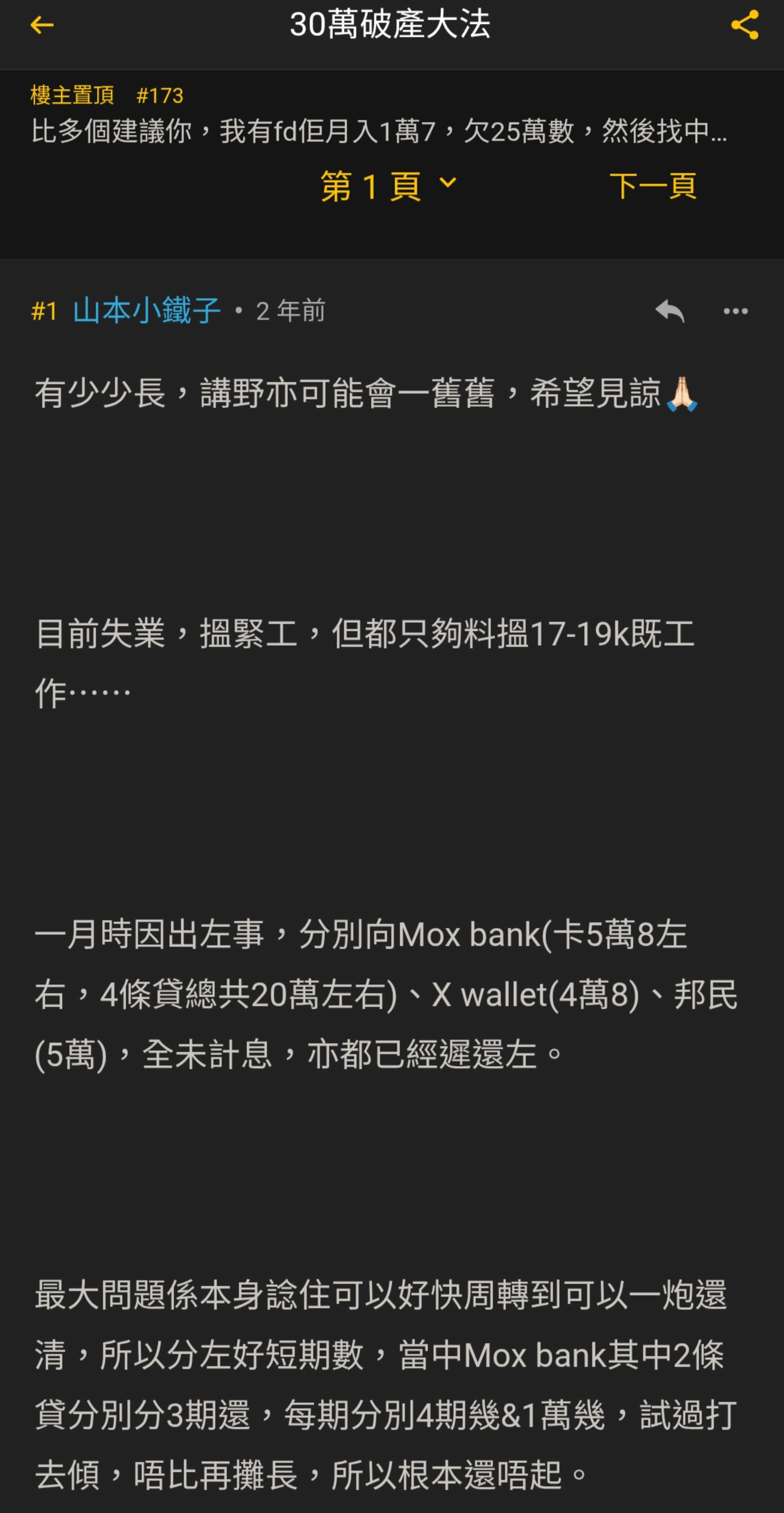Viewport: 784px width, 1513px height.
Task: Go back using the yellow arrow
Action: (x=41, y=25)
